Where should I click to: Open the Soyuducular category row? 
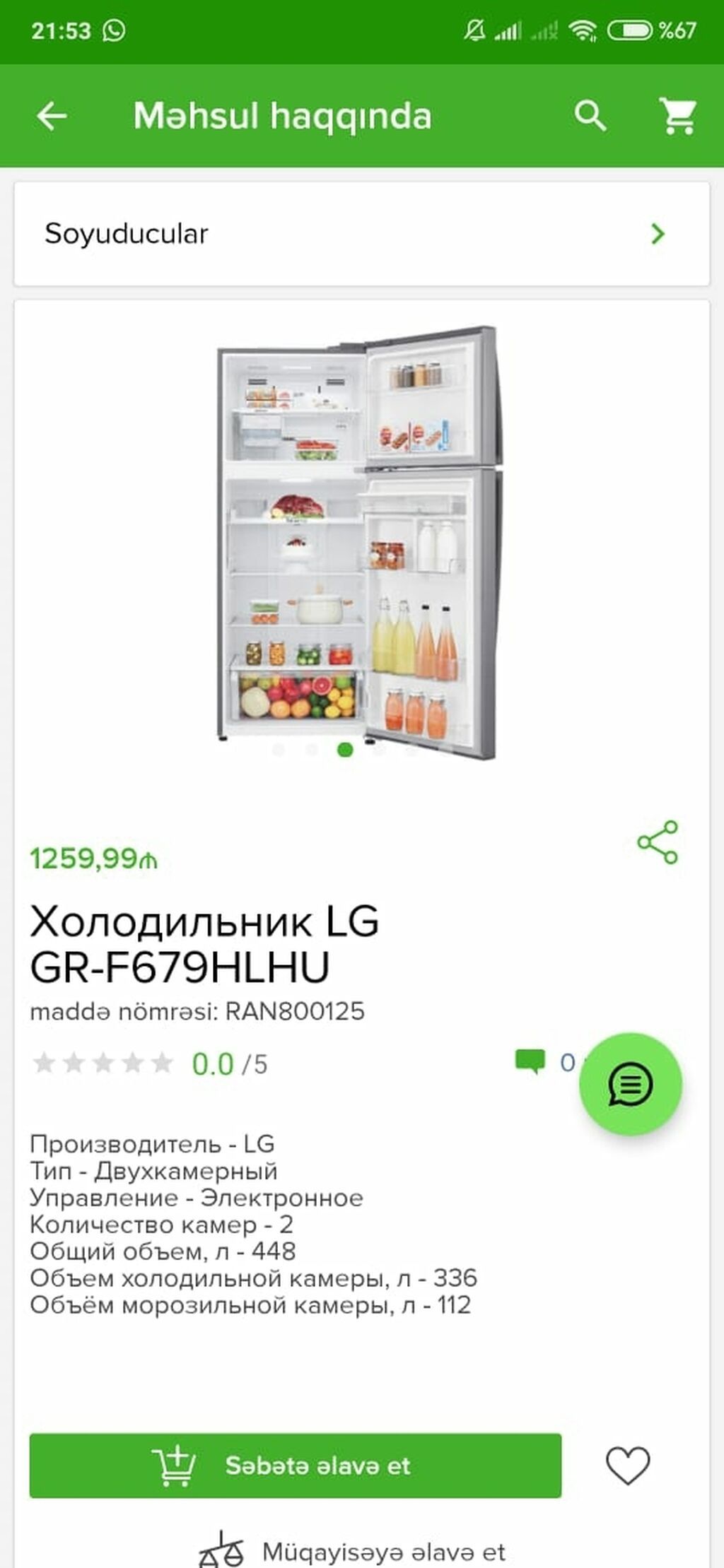361,234
